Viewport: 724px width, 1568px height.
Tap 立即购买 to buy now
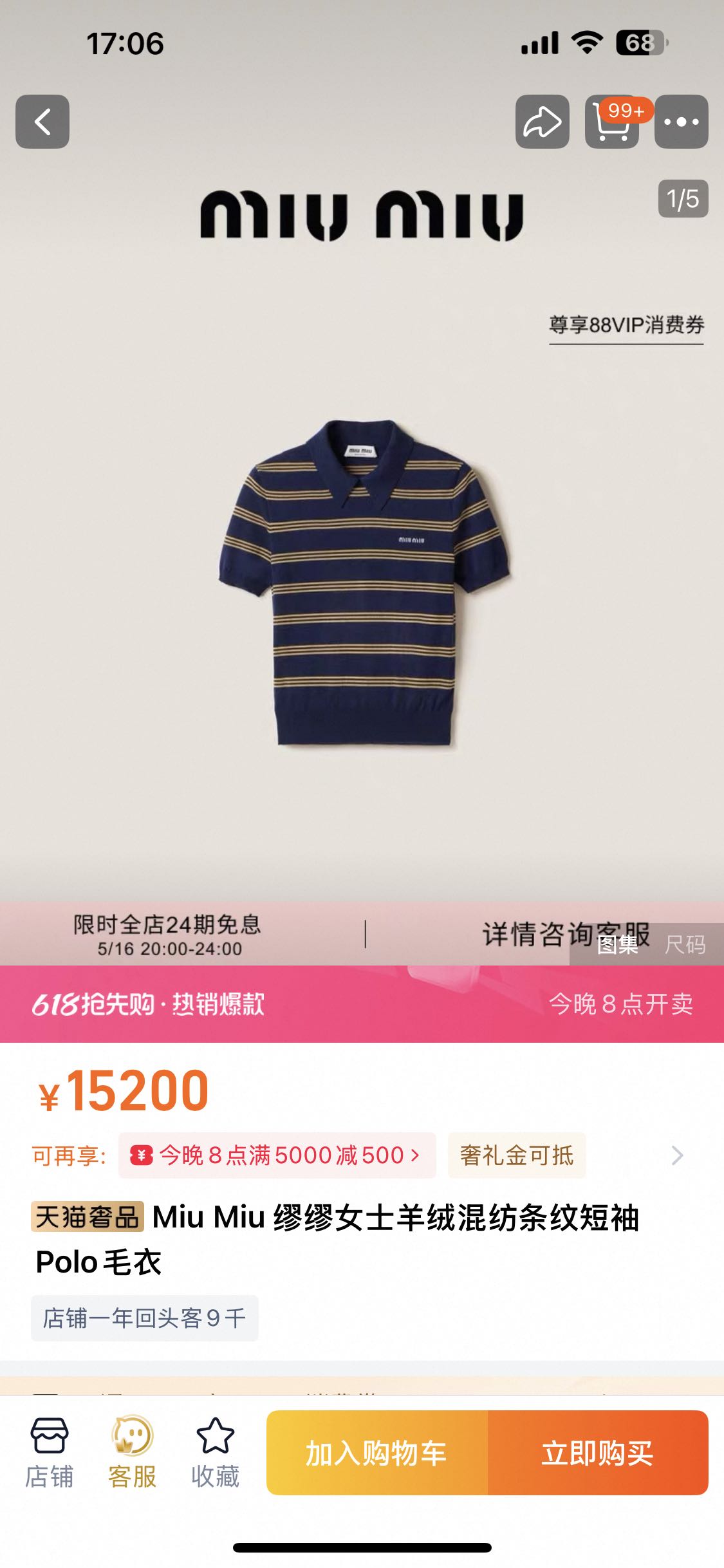598,1453
